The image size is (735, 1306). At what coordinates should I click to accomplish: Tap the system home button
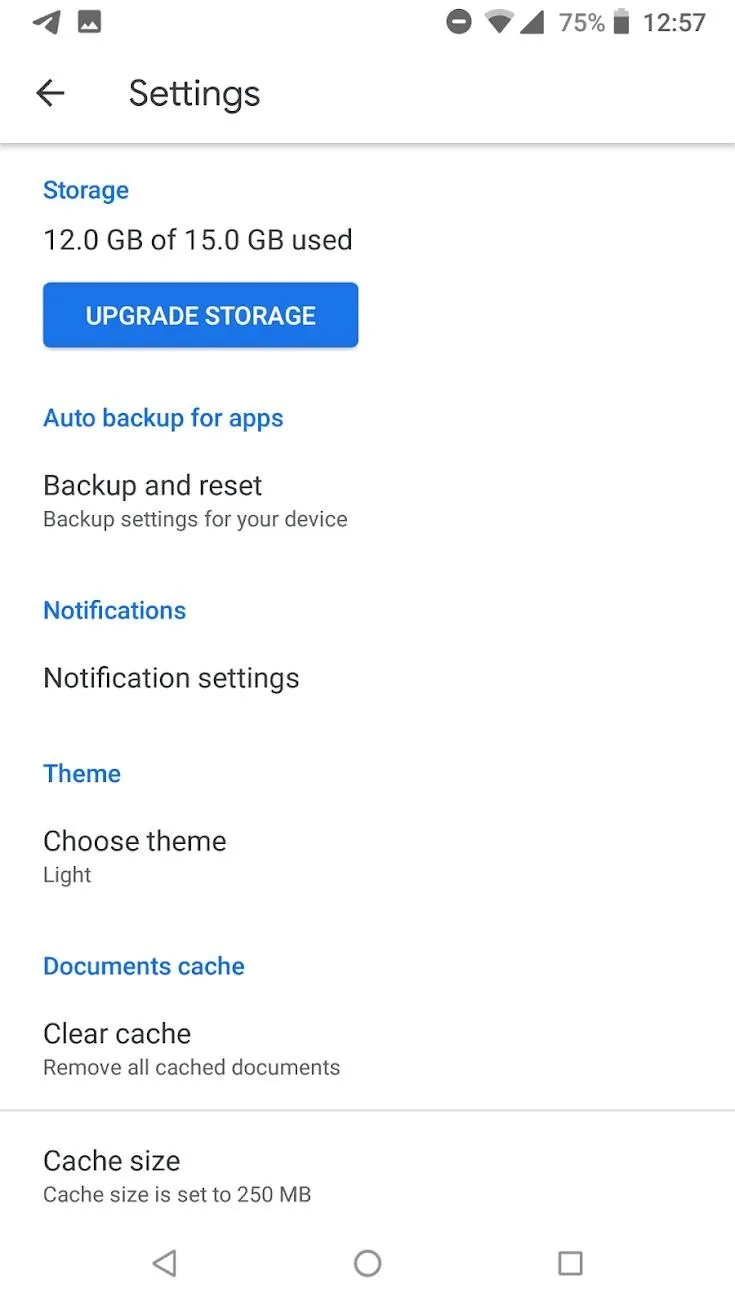tap(367, 1263)
